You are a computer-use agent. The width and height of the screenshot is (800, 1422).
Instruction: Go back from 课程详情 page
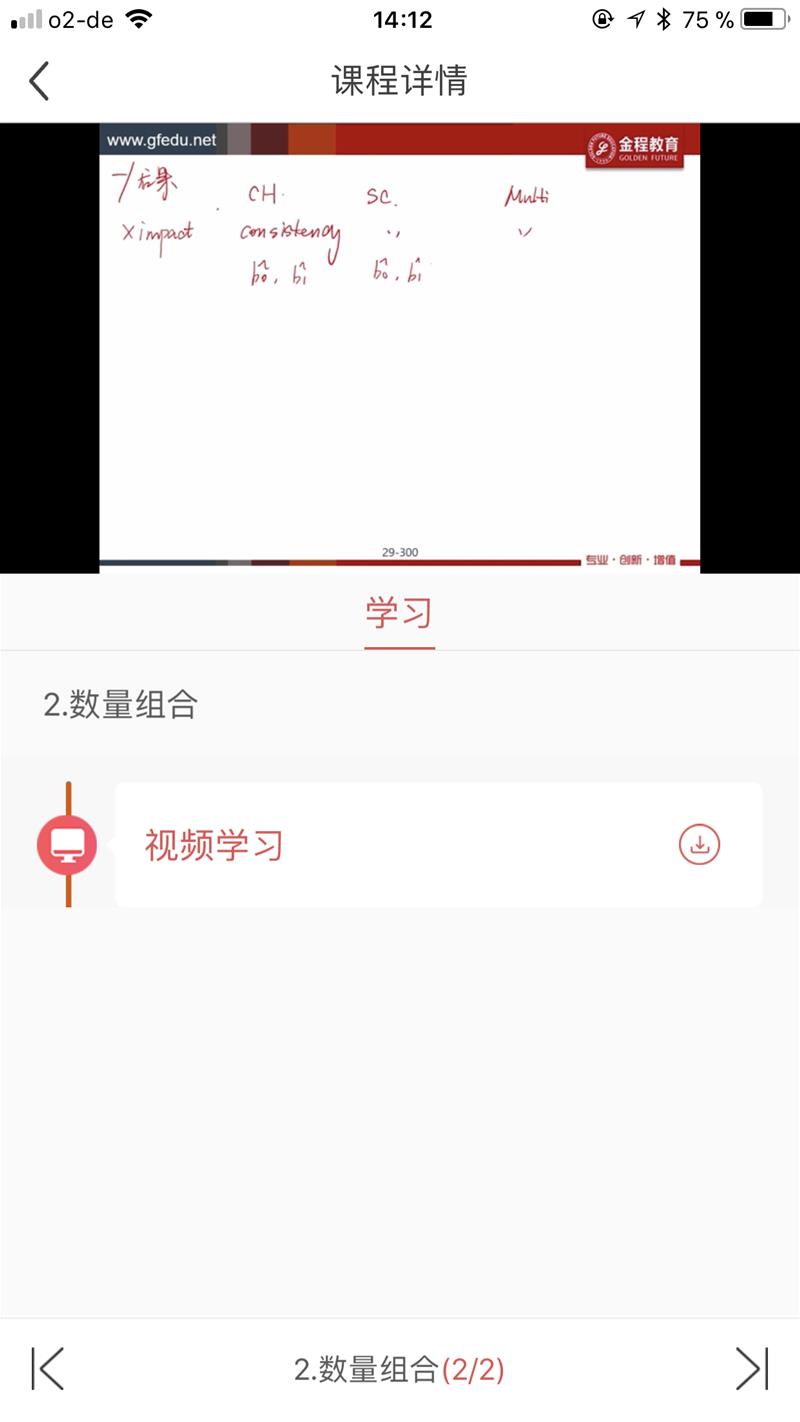point(39,81)
